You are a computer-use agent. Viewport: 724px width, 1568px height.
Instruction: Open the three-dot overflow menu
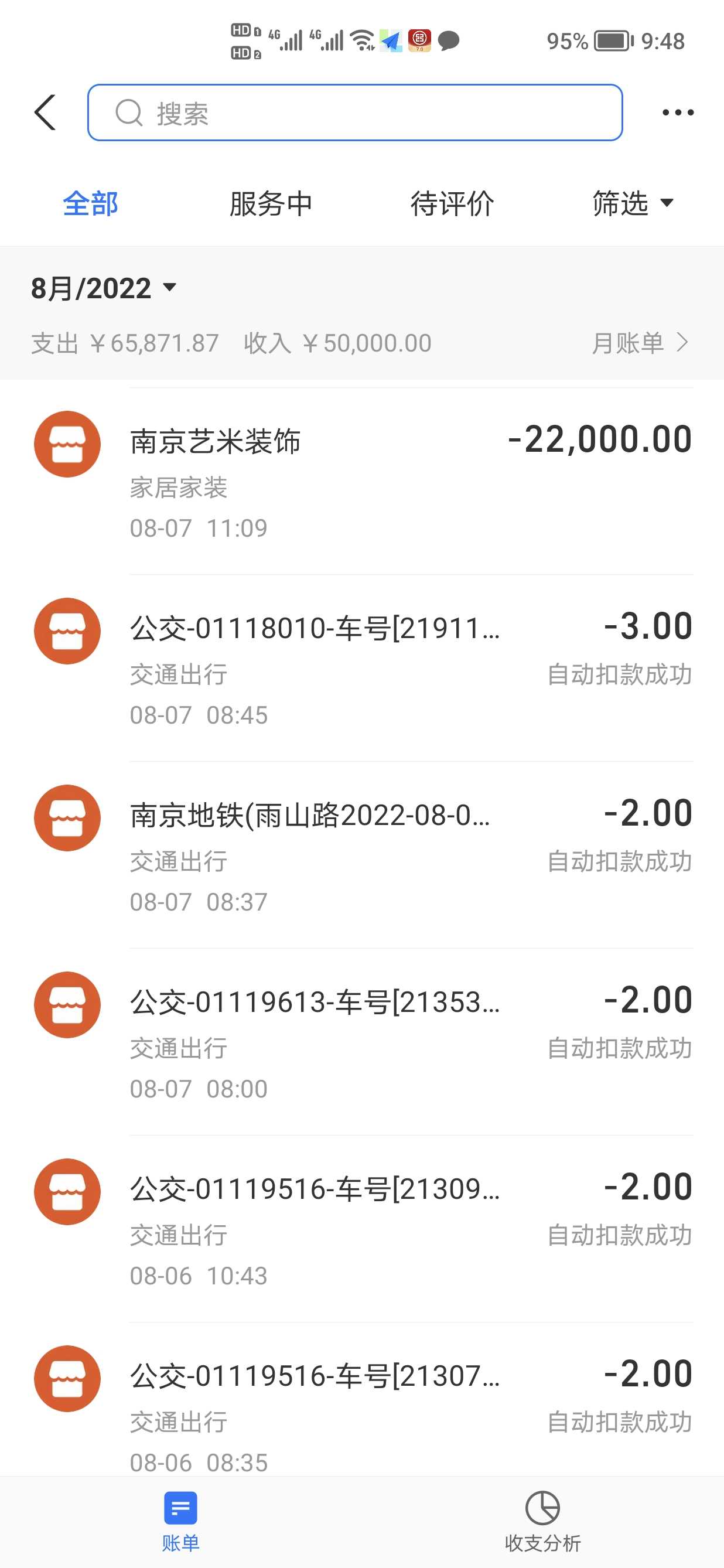pyautogui.click(x=678, y=113)
